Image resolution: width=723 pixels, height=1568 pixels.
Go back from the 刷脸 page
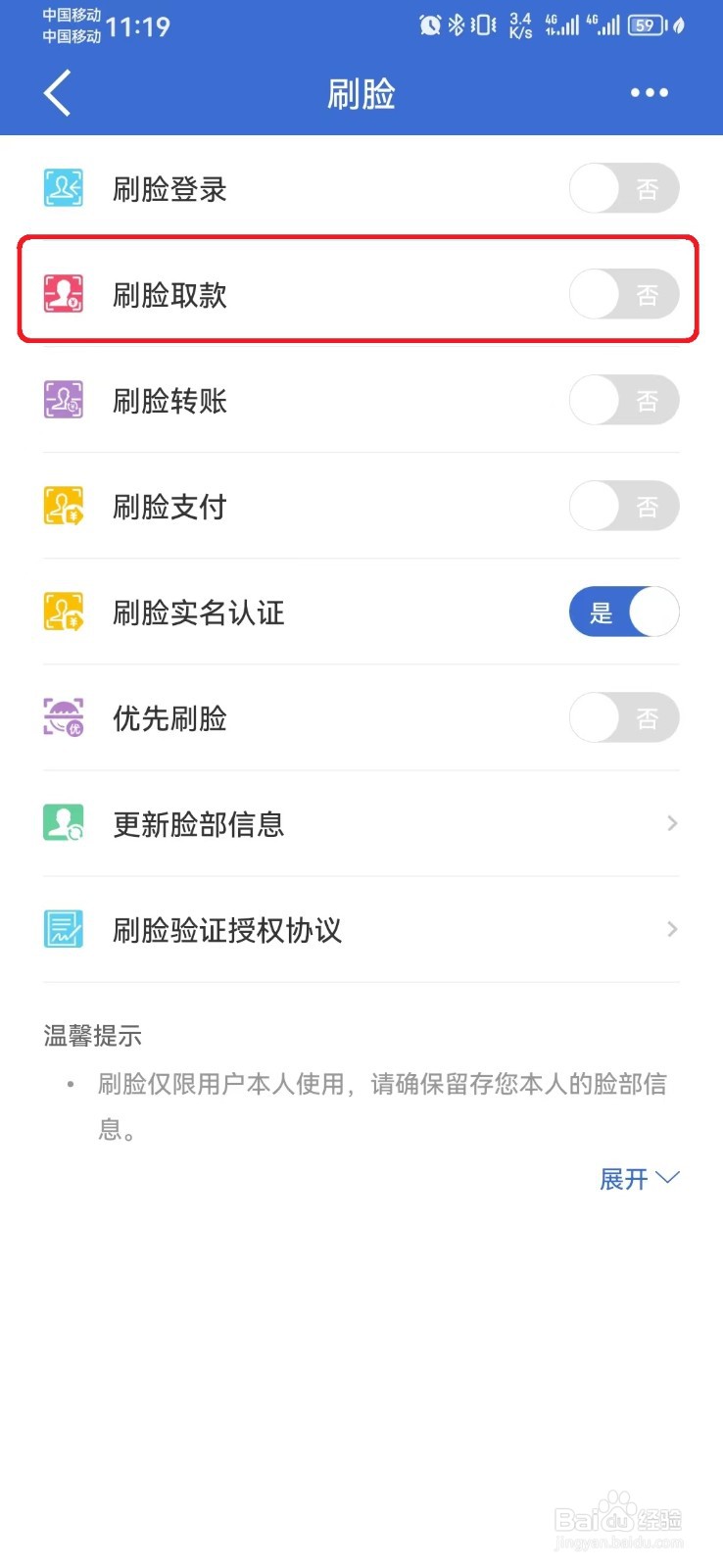58,94
